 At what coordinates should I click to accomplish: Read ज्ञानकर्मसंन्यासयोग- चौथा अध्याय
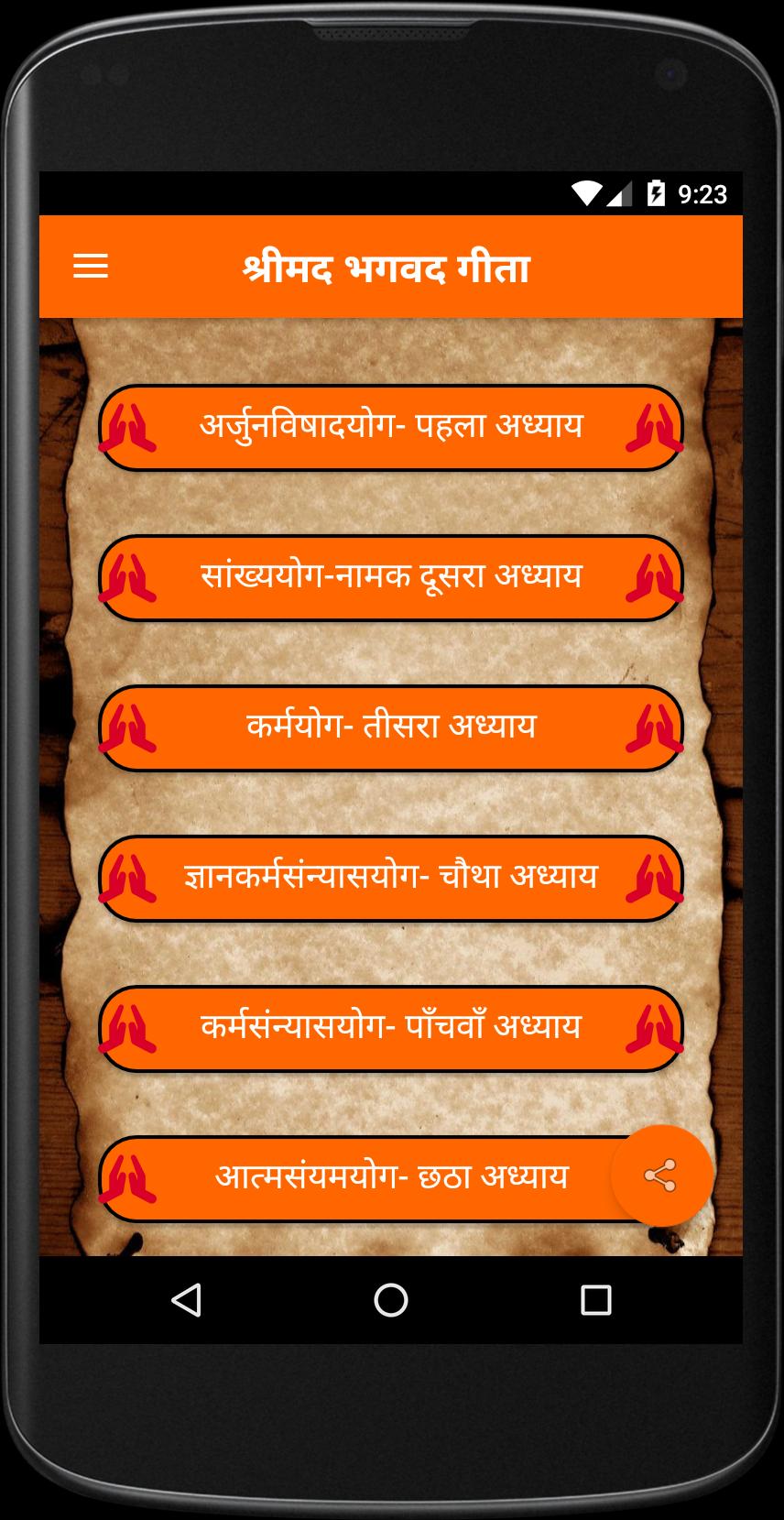tap(391, 878)
